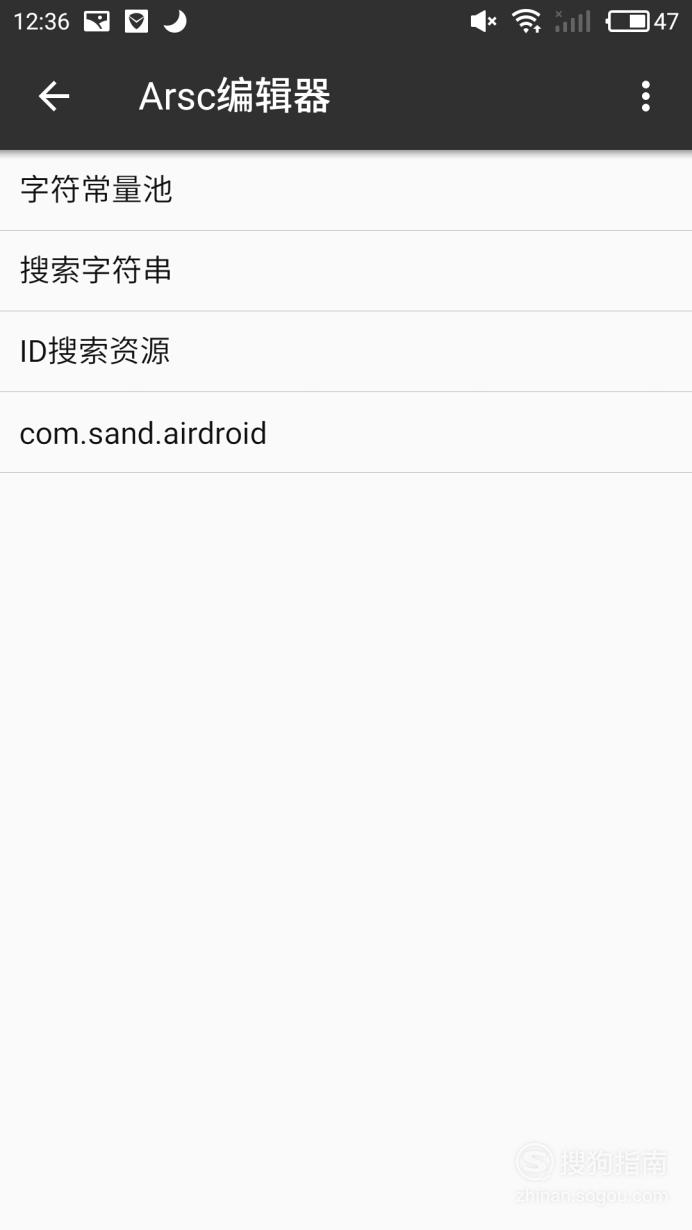Open the three-dot overflow menu
Image resolution: width=692 pixels, height=1230 pixels.
click(646, 96)
